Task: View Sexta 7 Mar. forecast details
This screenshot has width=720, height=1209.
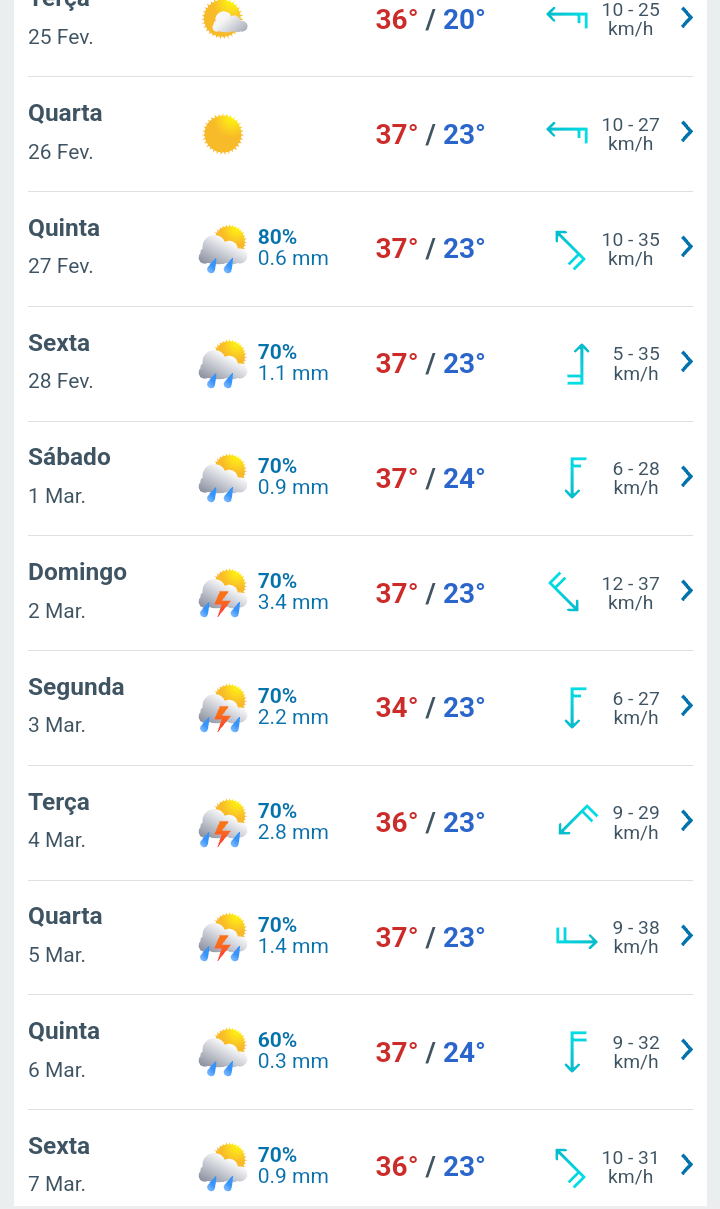Action: click(360, 1159)
